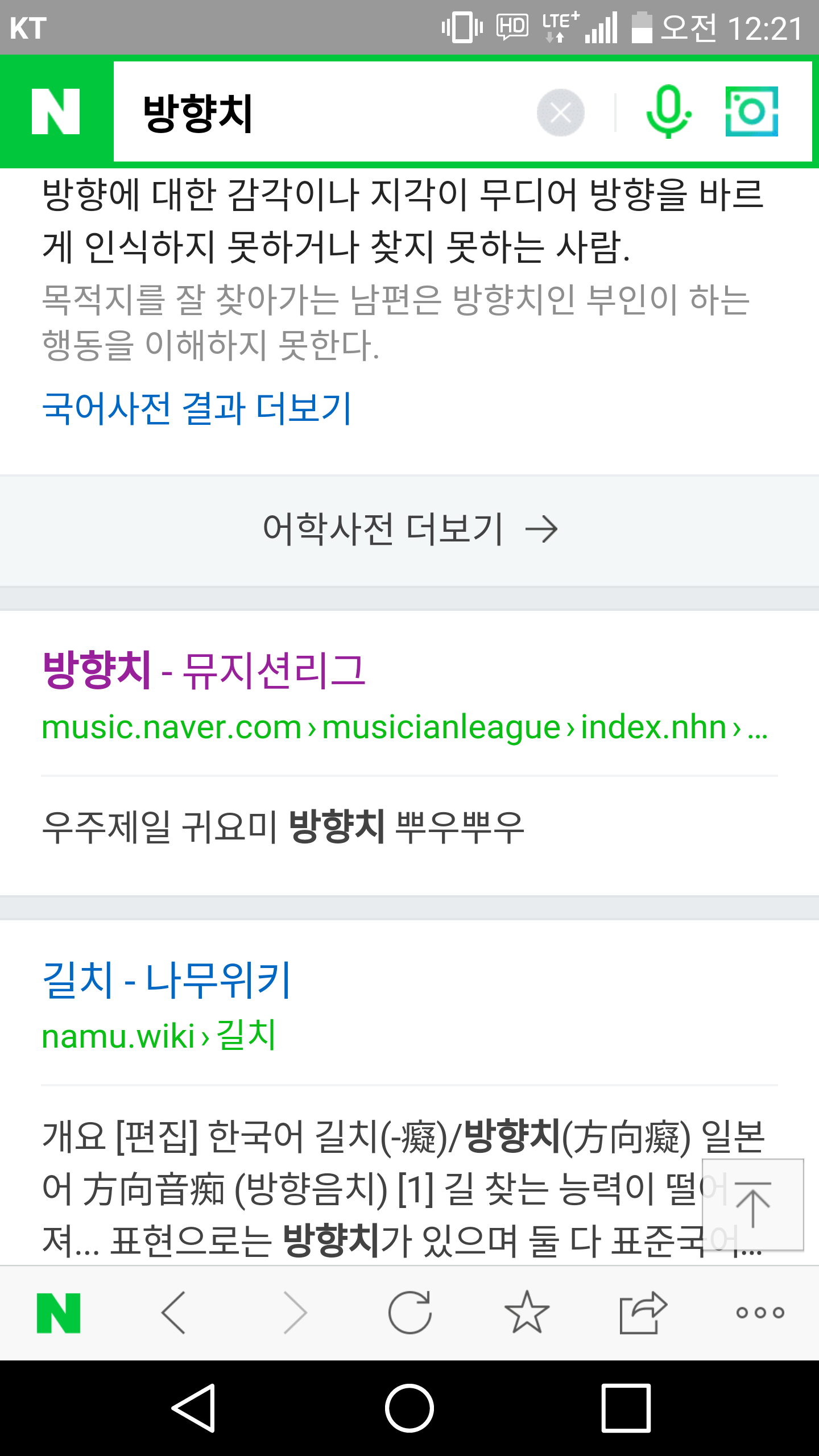Viewport: 819px width, 1456px height.
Task: Open the 길치 - 나무위키 result
Action: click(166, 979)
